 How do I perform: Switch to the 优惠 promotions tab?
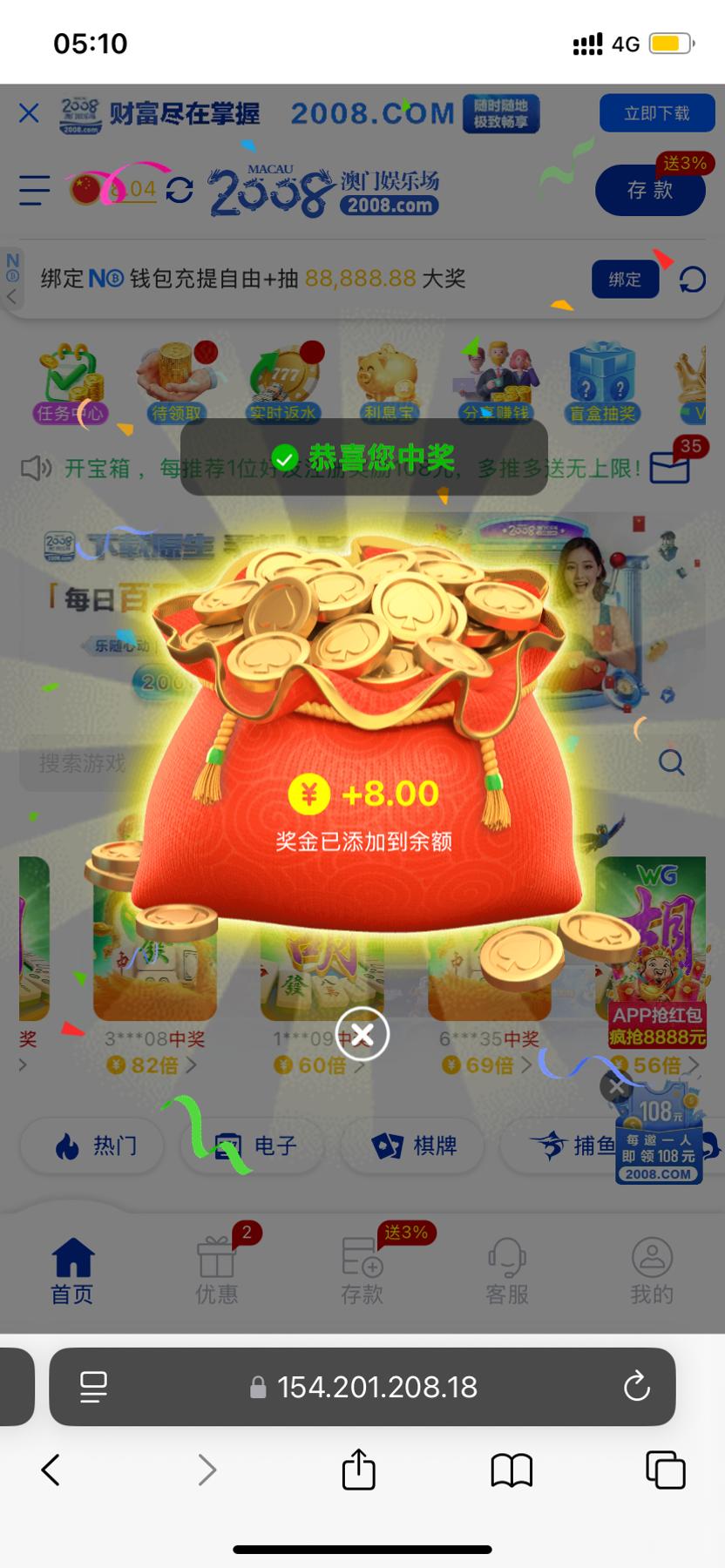(216, 1271)
